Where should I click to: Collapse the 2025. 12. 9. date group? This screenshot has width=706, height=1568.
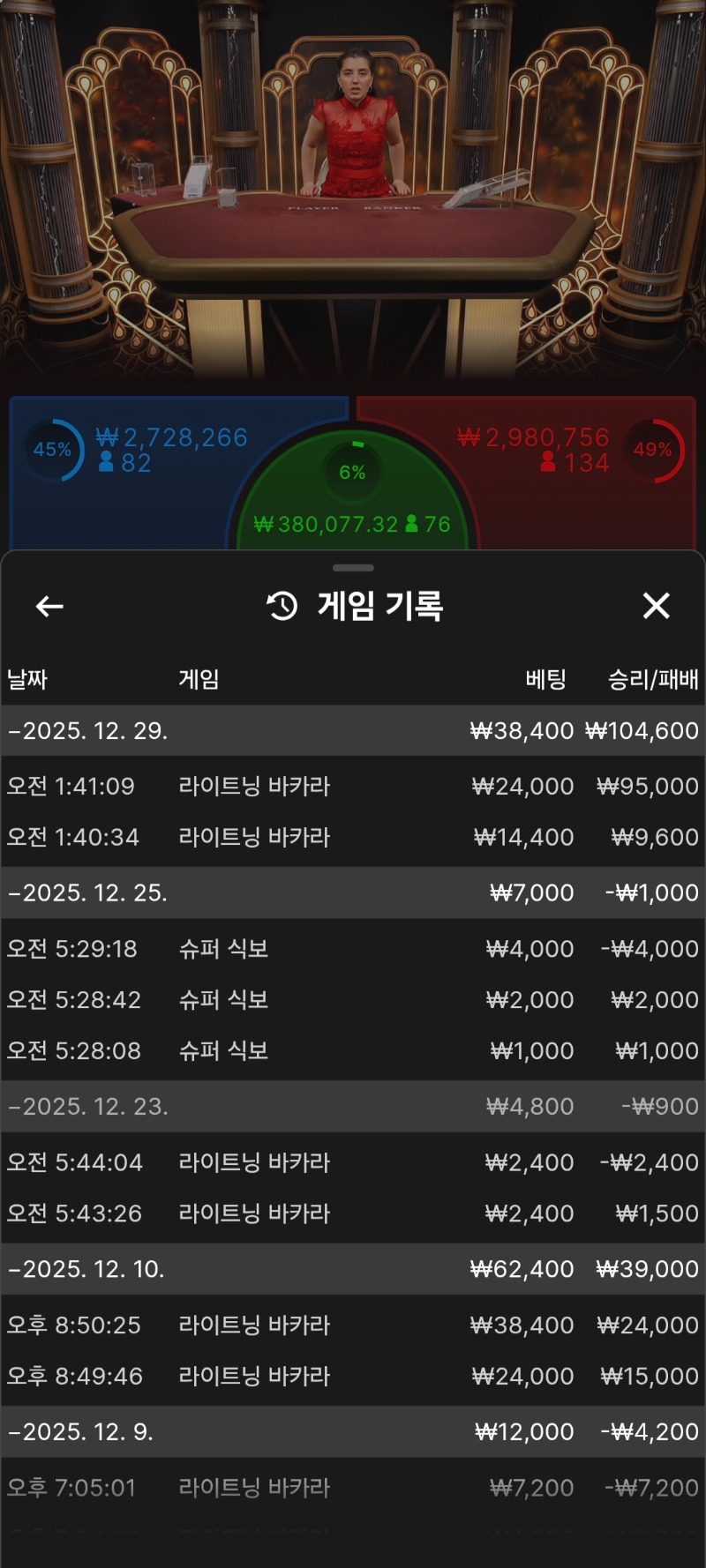tap(88, 1432)
